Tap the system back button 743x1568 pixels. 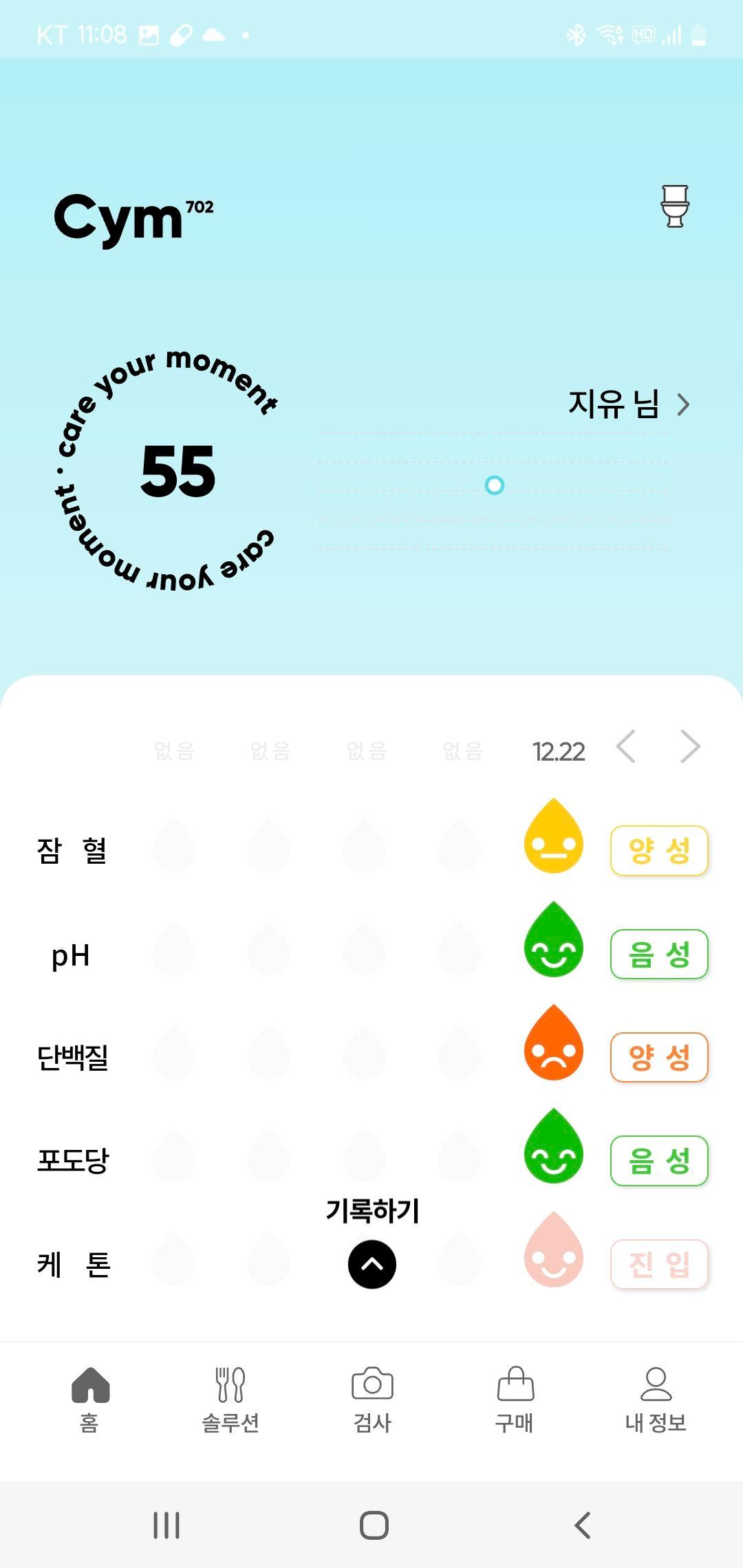(x=582, y=1525)
